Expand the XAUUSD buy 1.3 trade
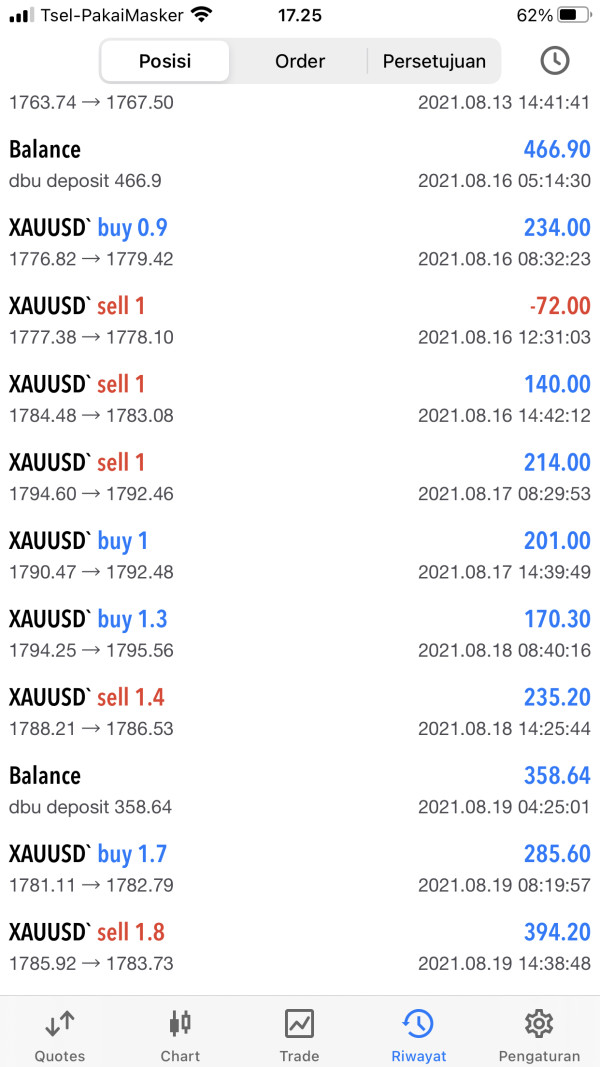The image size is (600, 1067). point(300,634)
